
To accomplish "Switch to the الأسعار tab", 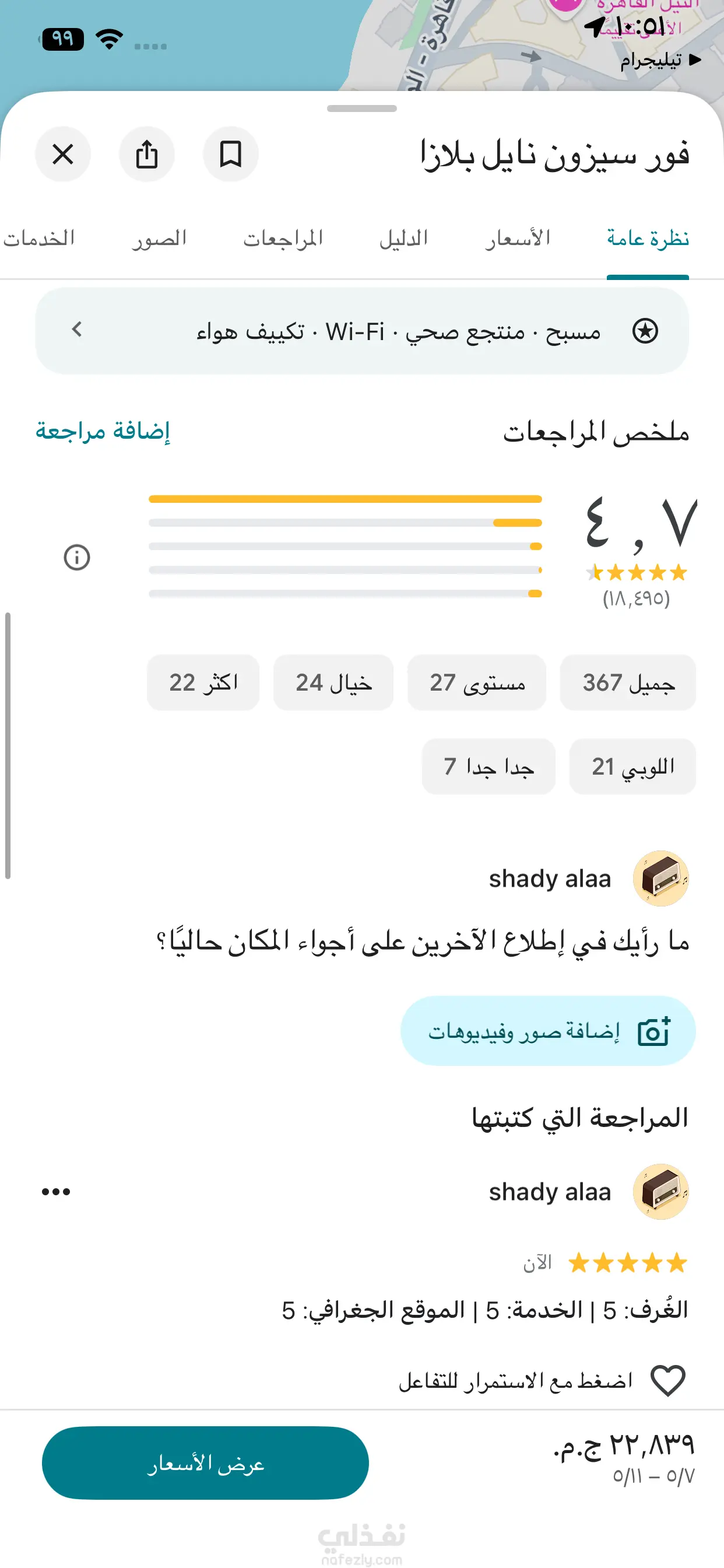I will point(518,239).
